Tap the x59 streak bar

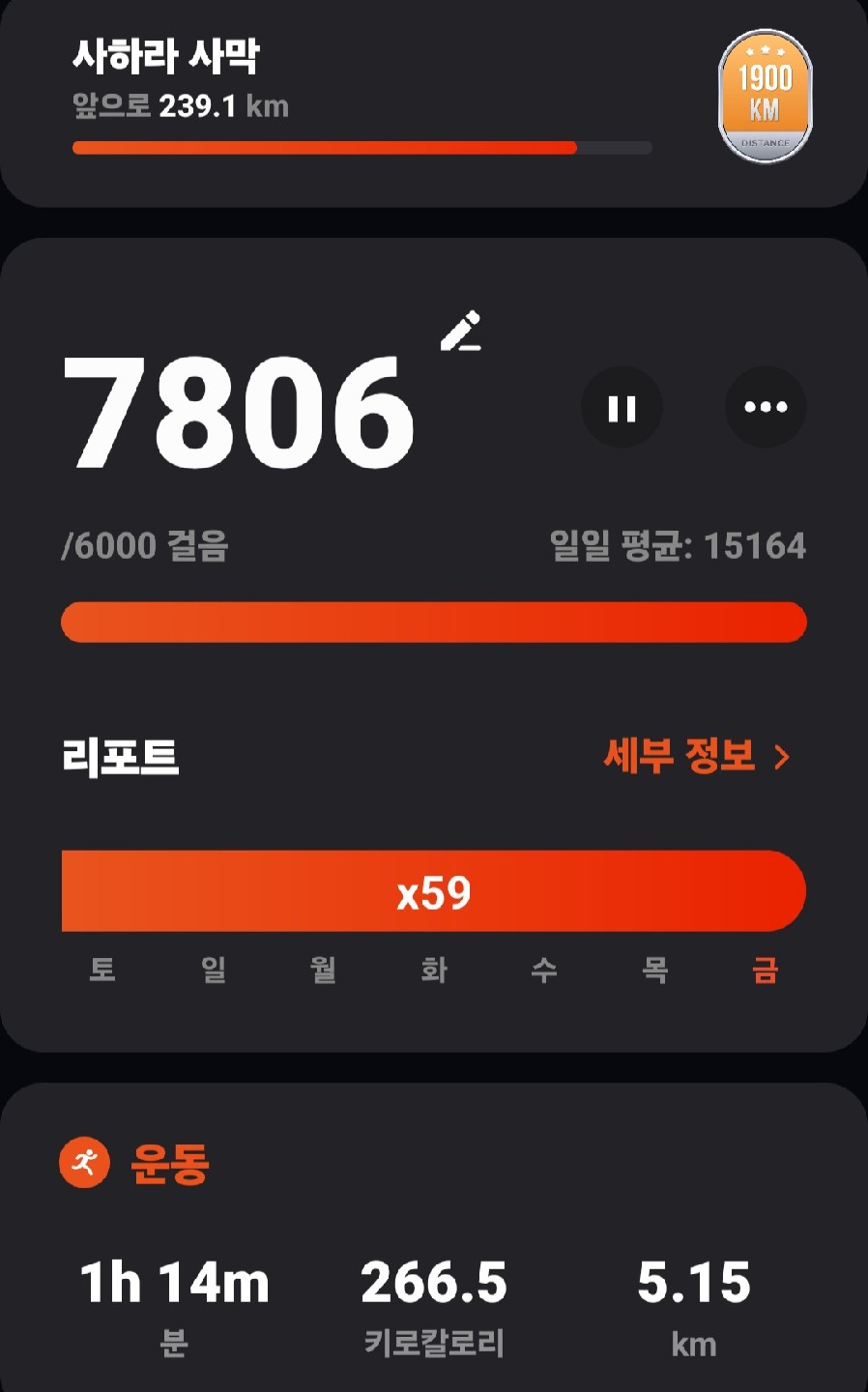(x=433, y=892)
